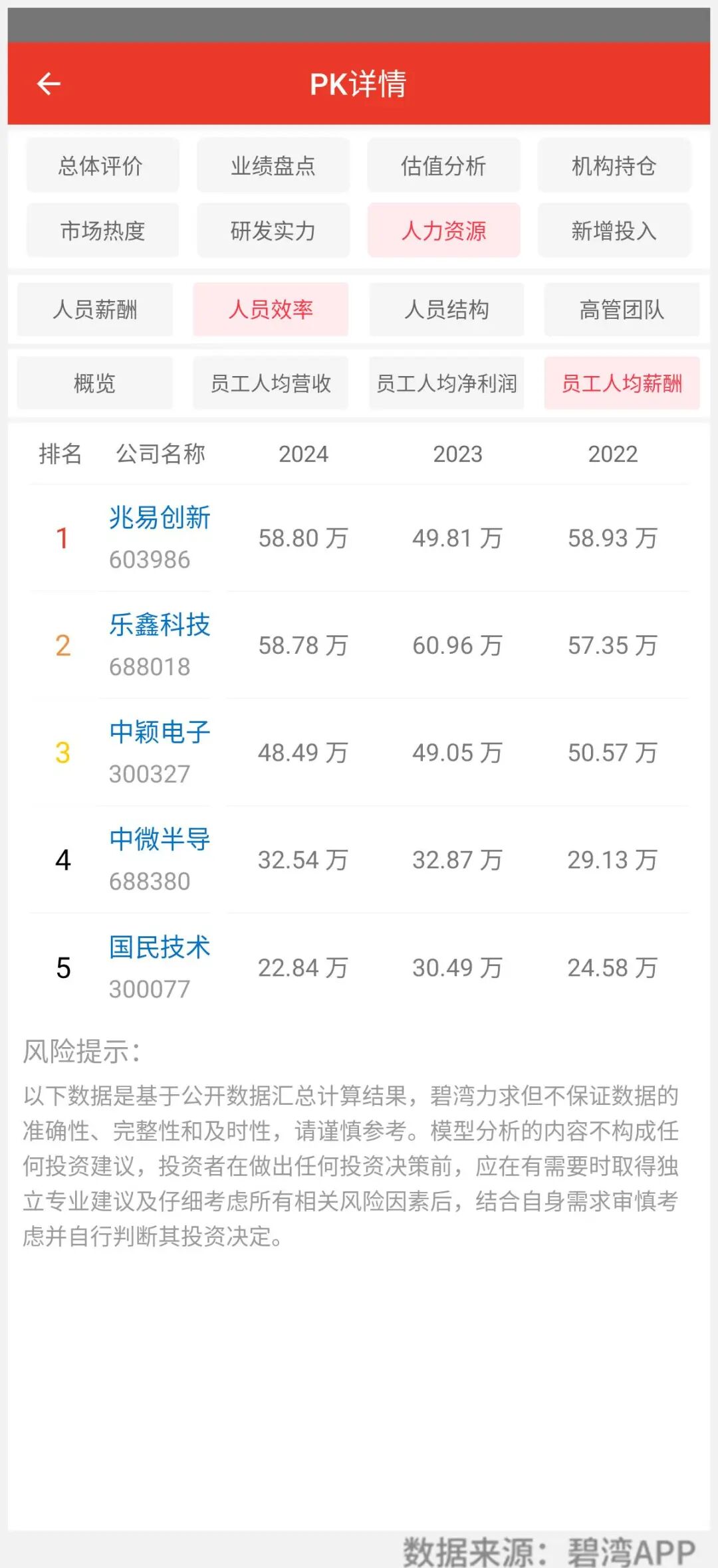
Task: View 机构持仓 details
Action: point(614,166)
